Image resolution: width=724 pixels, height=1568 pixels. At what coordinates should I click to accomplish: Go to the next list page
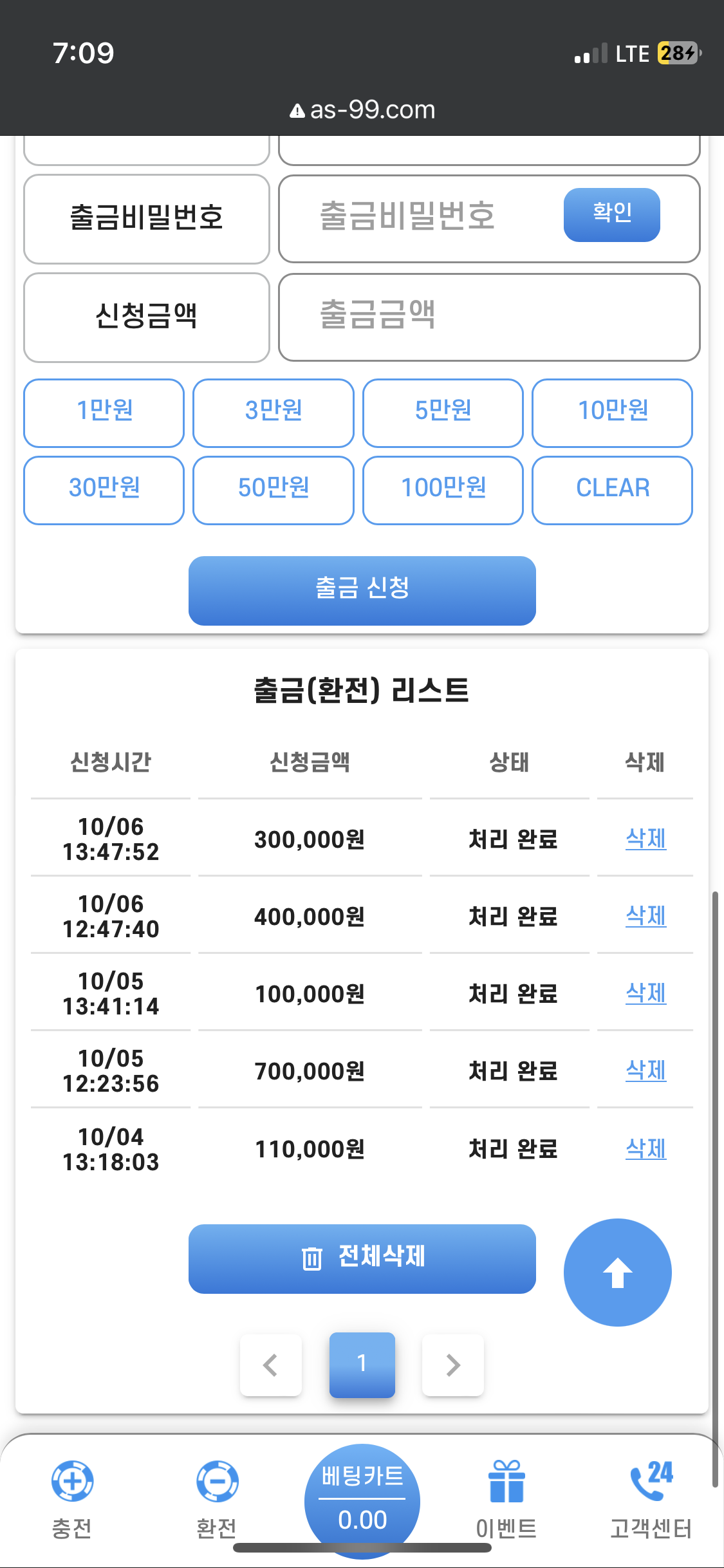[x=453, y=1365]
